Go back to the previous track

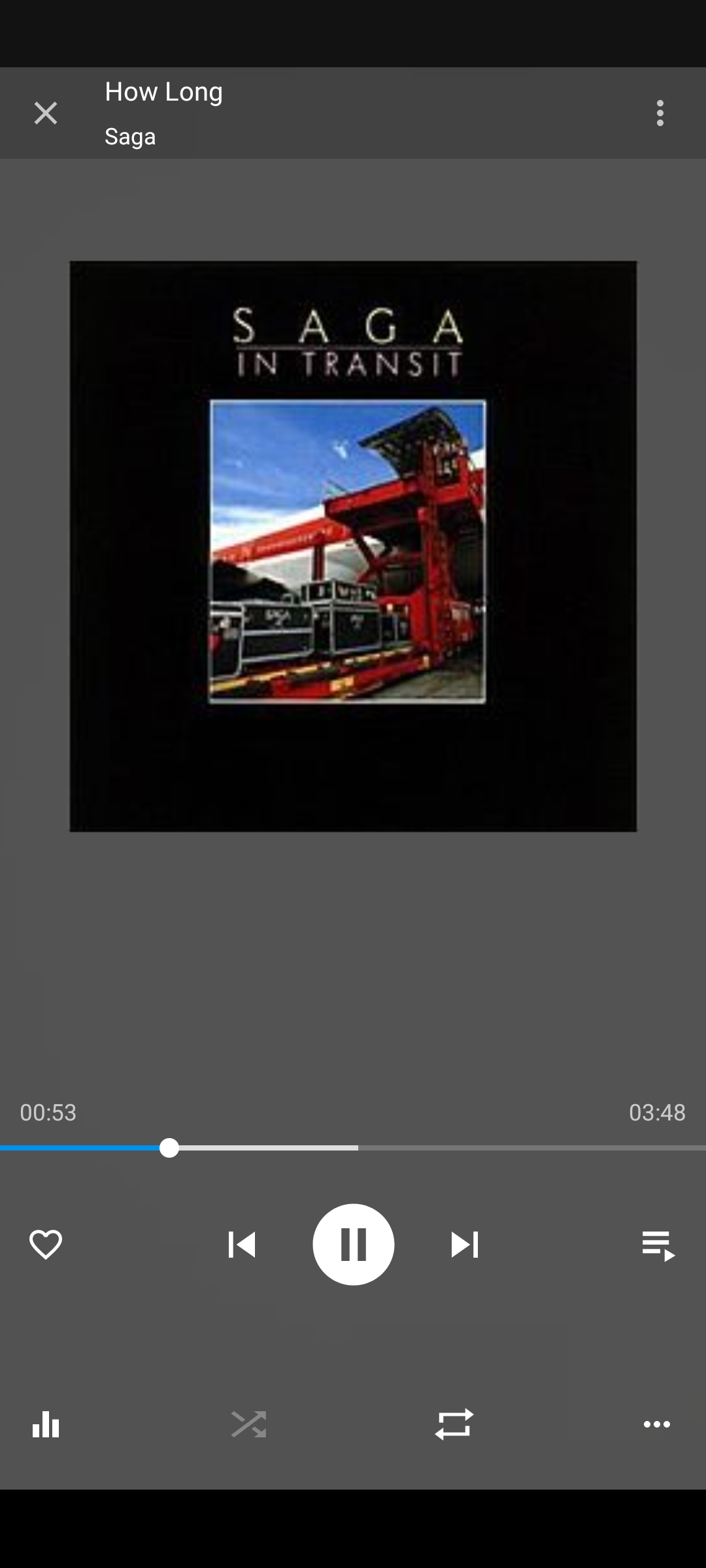(x=241, y=1245)
